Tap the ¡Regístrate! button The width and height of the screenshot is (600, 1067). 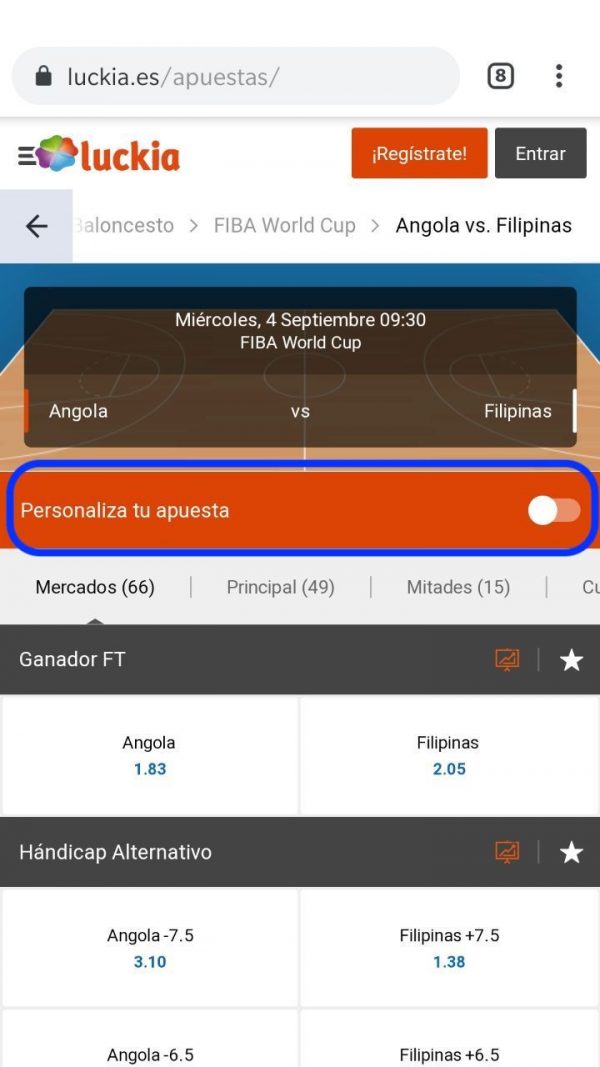(x=420, y=153)
